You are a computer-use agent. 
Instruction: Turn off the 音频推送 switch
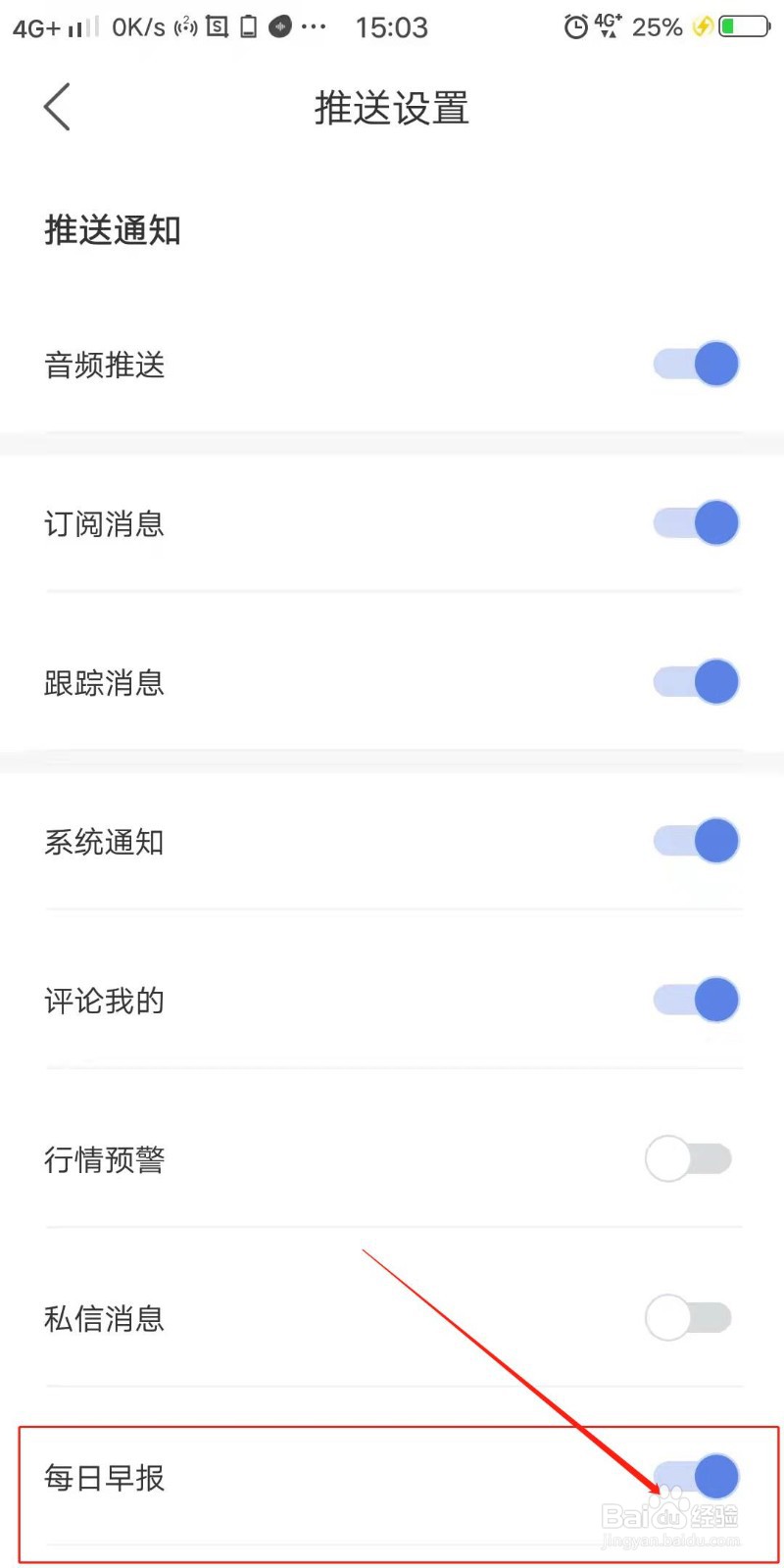tap(696, 365)
